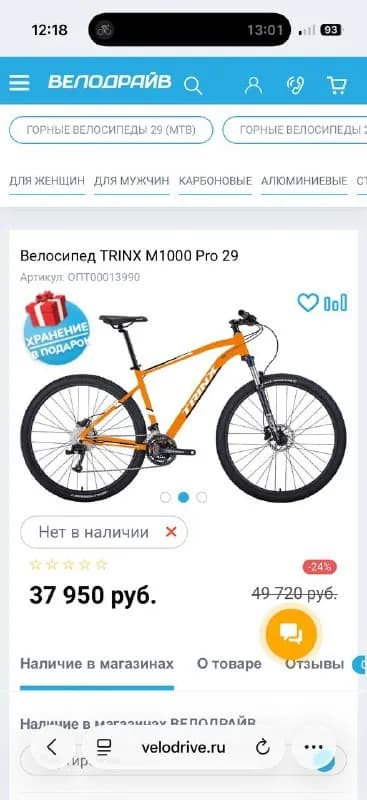Show the third product photo dot
The image size is (367, 800).
click(x=202, y=497)
